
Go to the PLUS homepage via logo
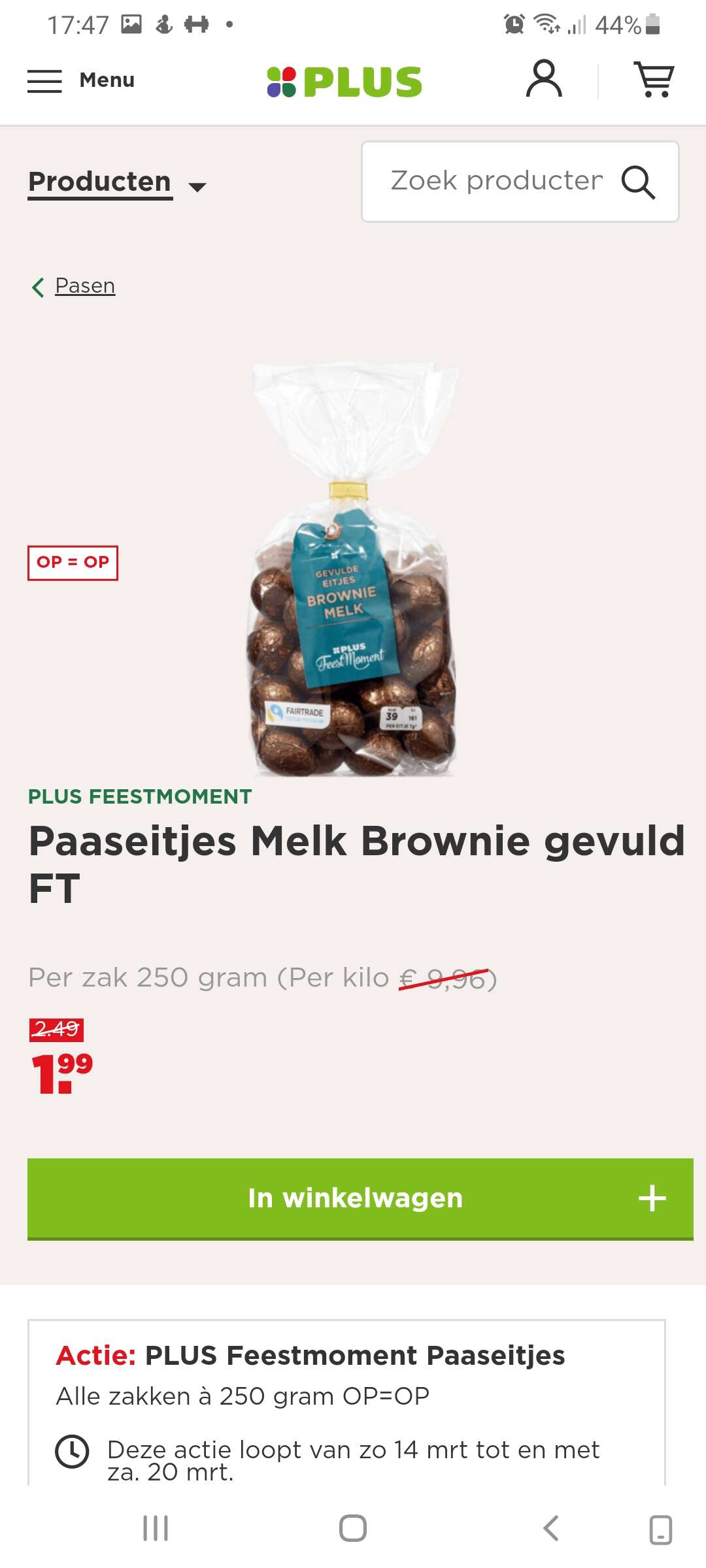coord(345,82)
